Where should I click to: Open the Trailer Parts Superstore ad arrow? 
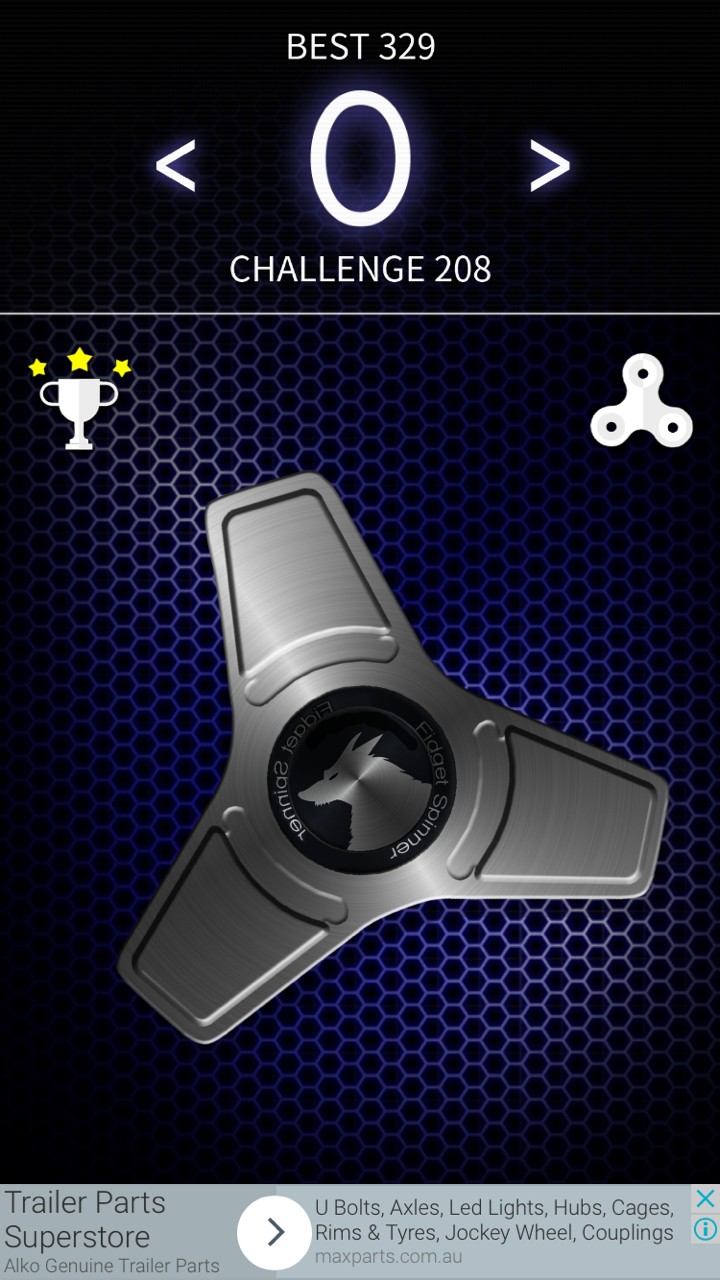coord(274,1232)
